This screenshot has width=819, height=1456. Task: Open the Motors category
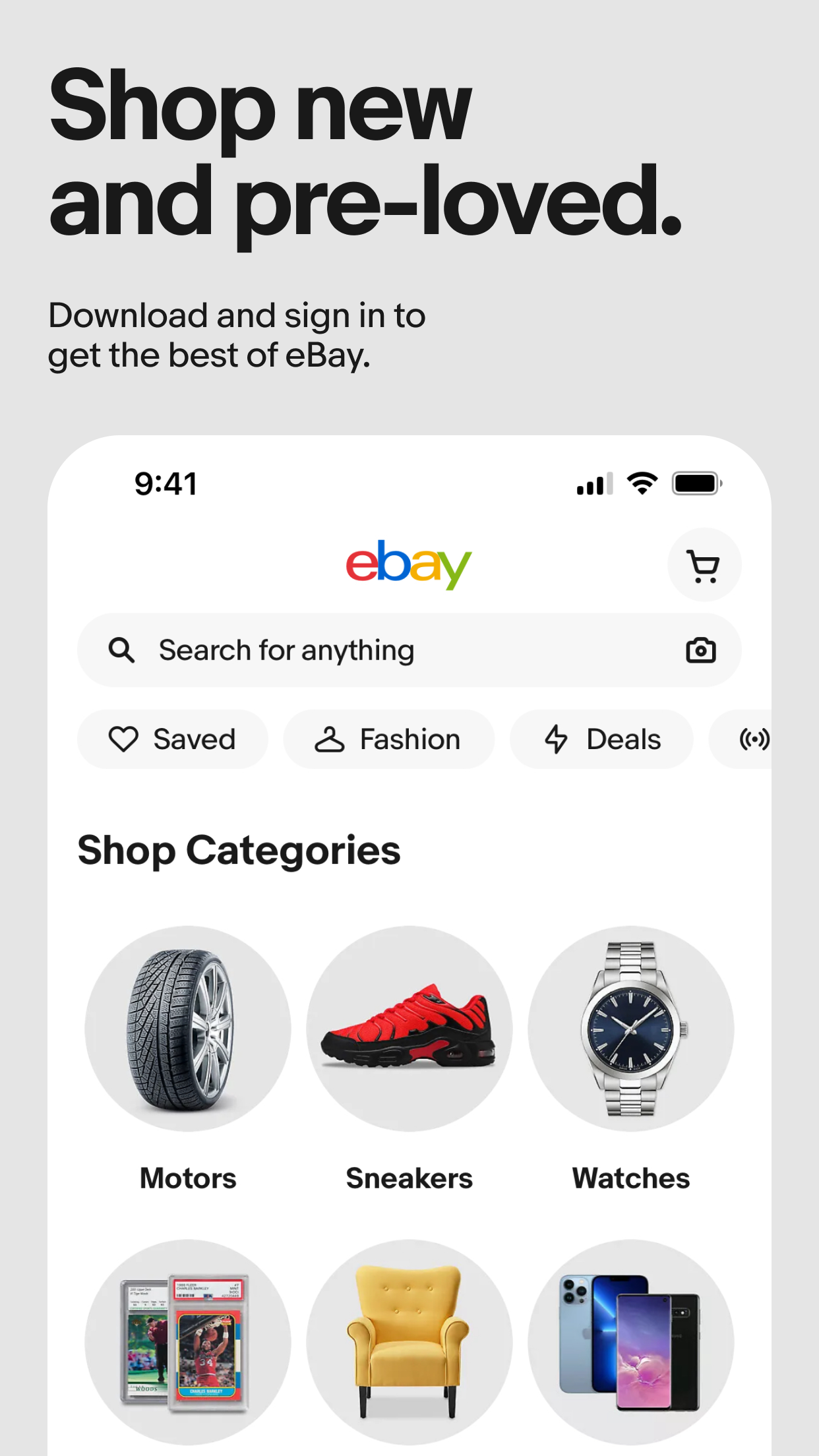click(x=187, y=1029)
